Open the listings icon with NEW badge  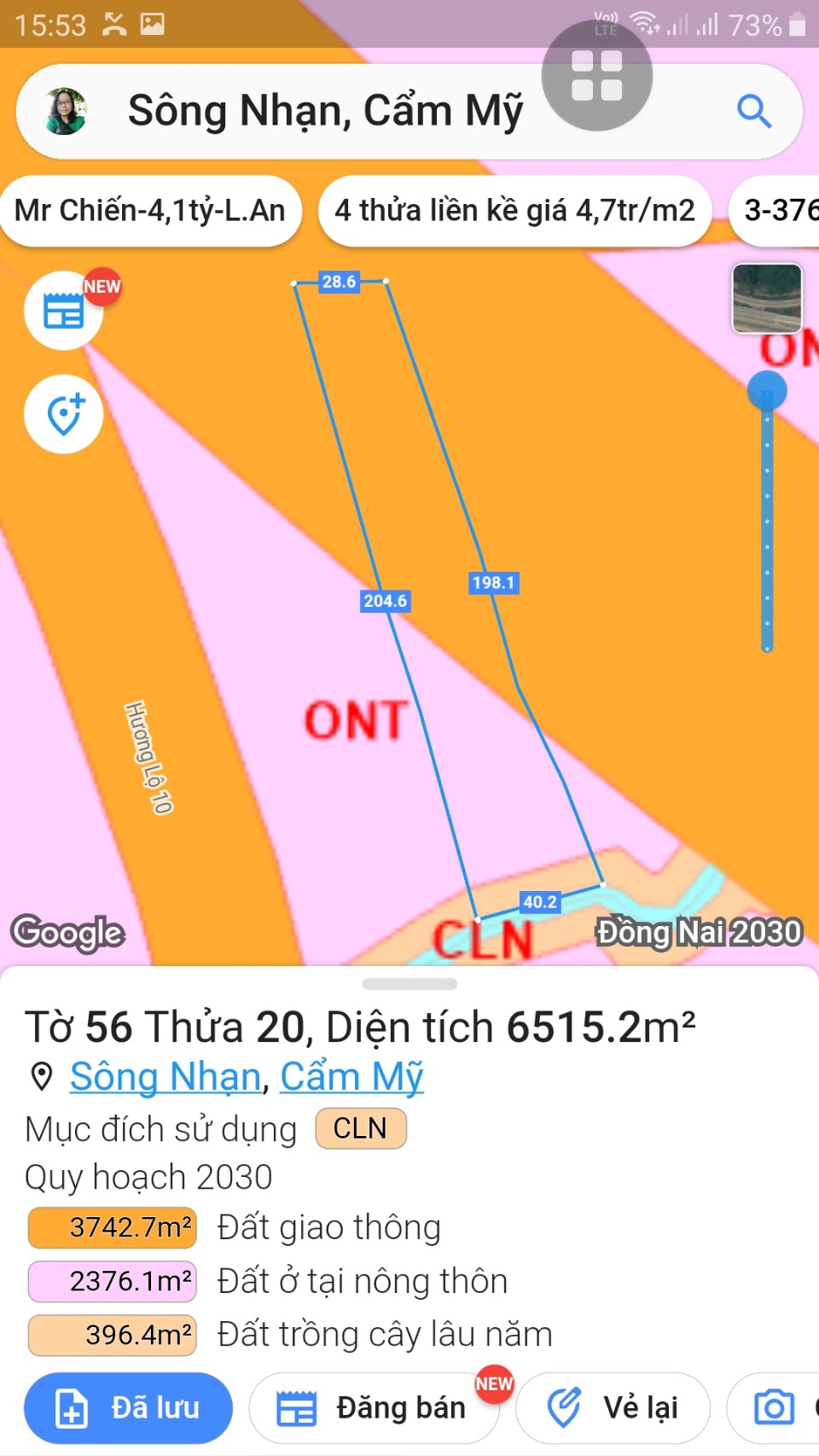coord(64,311)
